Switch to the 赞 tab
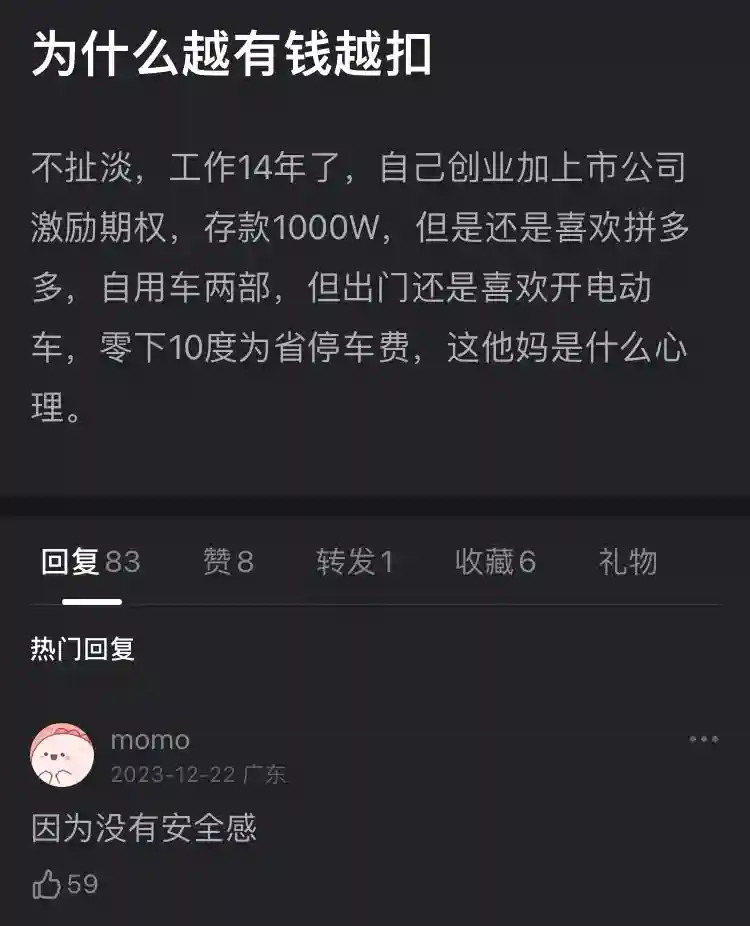Screen dimensions: 750x926 [228, 562]
